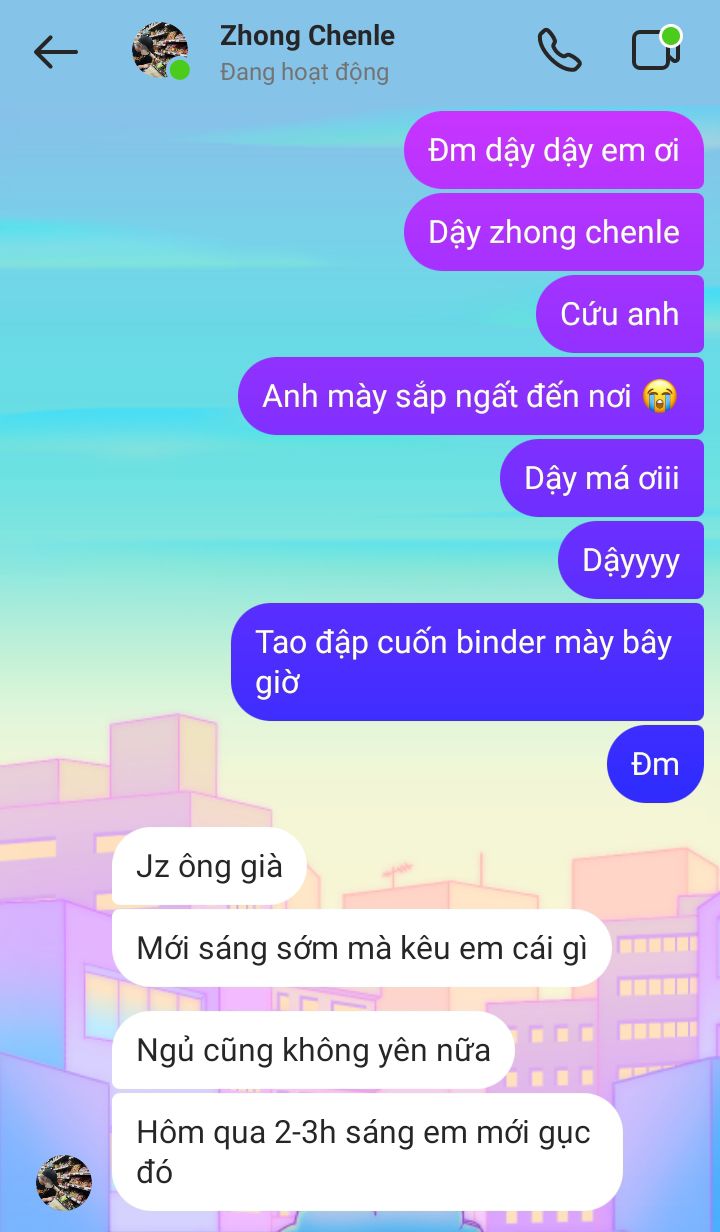Start a voice call with Zhong Chenle
The width and height of the screenshot is (720, 1232).
pos(559,50)
